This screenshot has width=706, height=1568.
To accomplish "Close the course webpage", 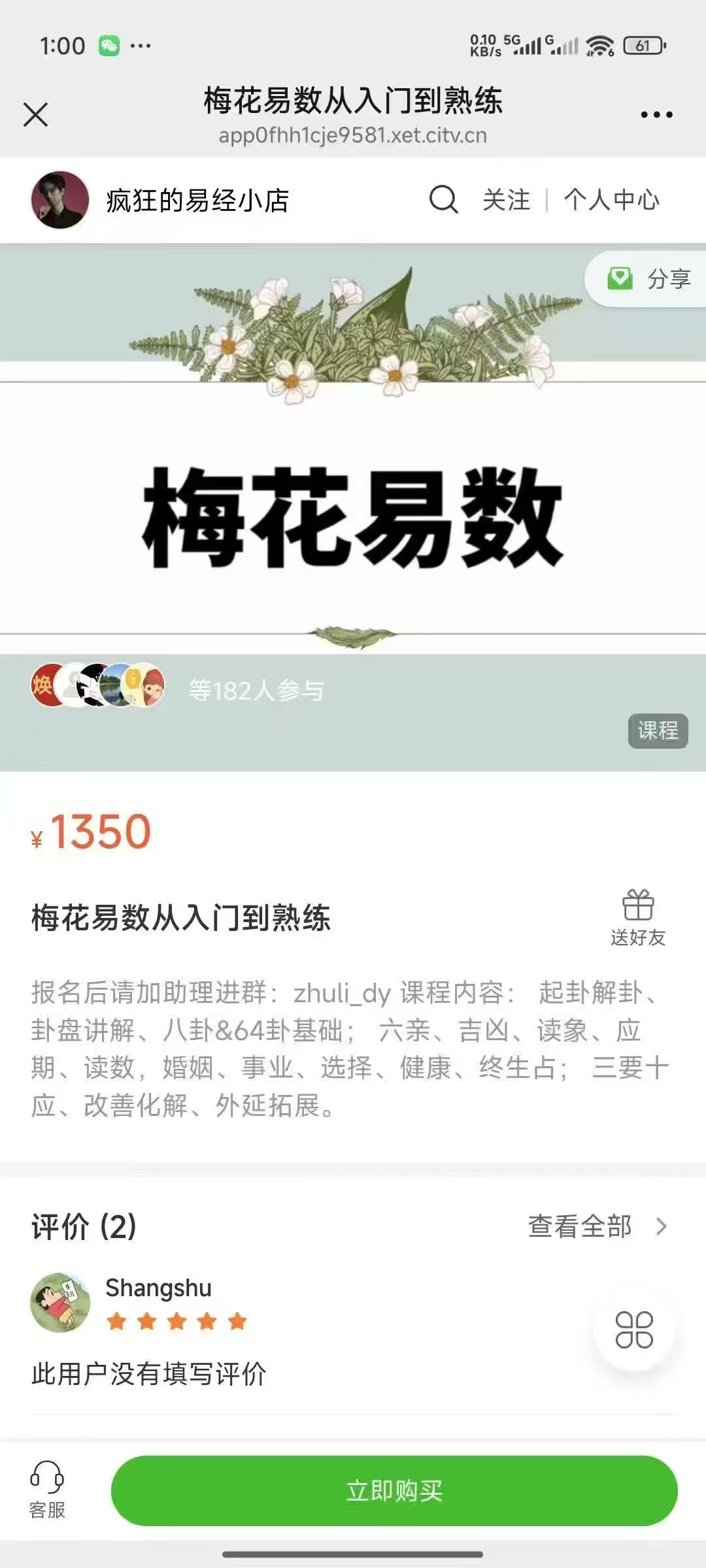I will point(36,115).
